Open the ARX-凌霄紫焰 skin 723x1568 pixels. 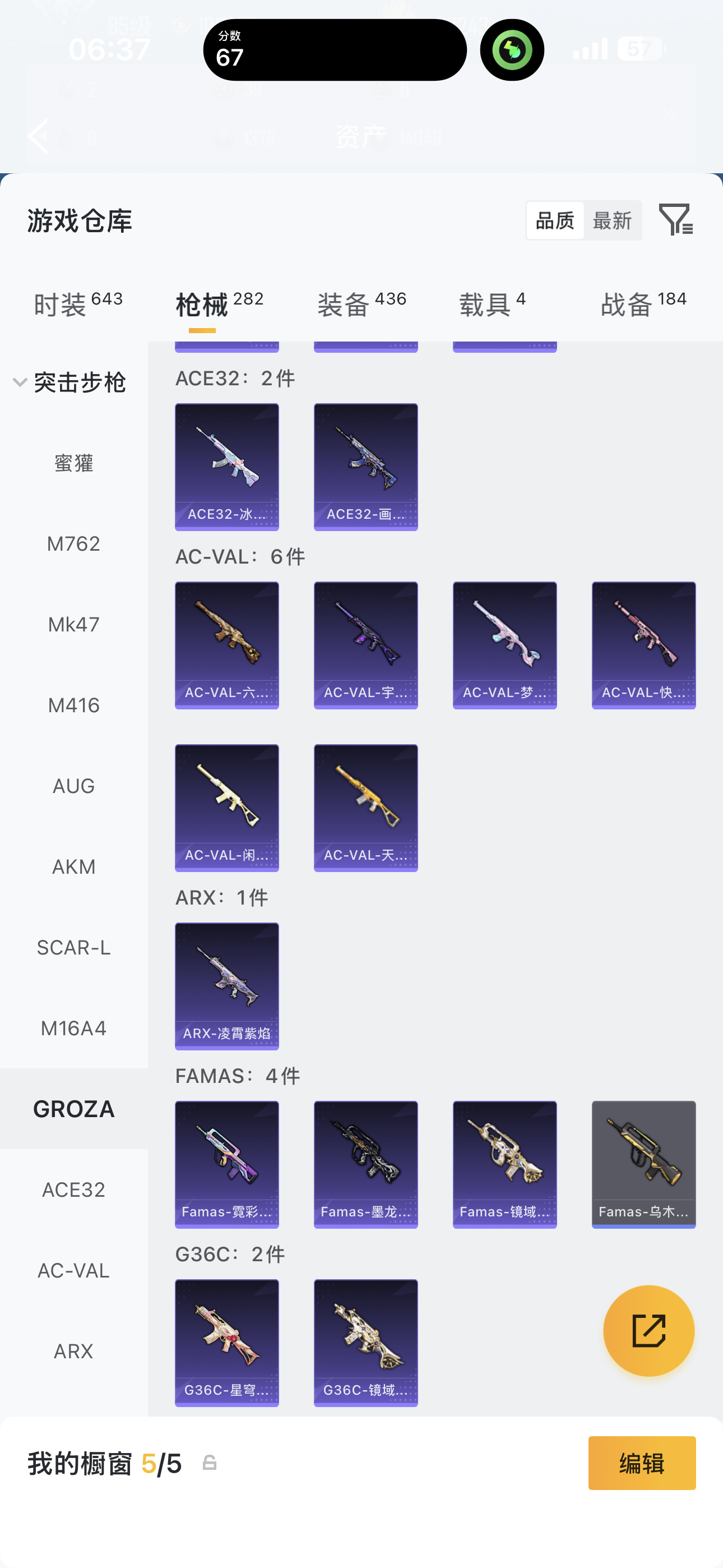227,986
